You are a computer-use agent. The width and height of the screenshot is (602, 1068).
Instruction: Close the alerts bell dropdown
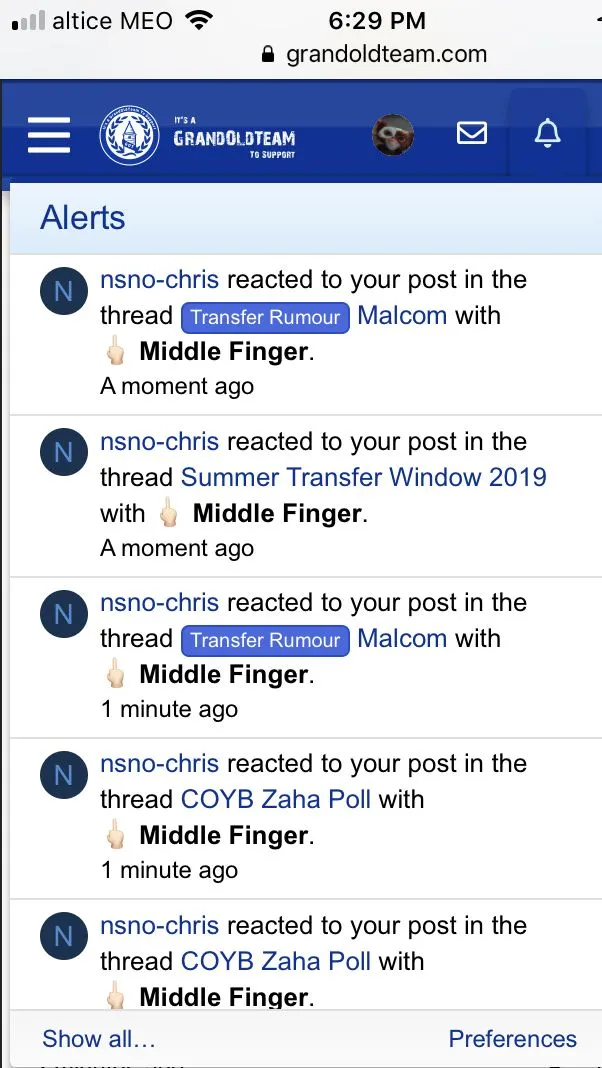(547, 133)
